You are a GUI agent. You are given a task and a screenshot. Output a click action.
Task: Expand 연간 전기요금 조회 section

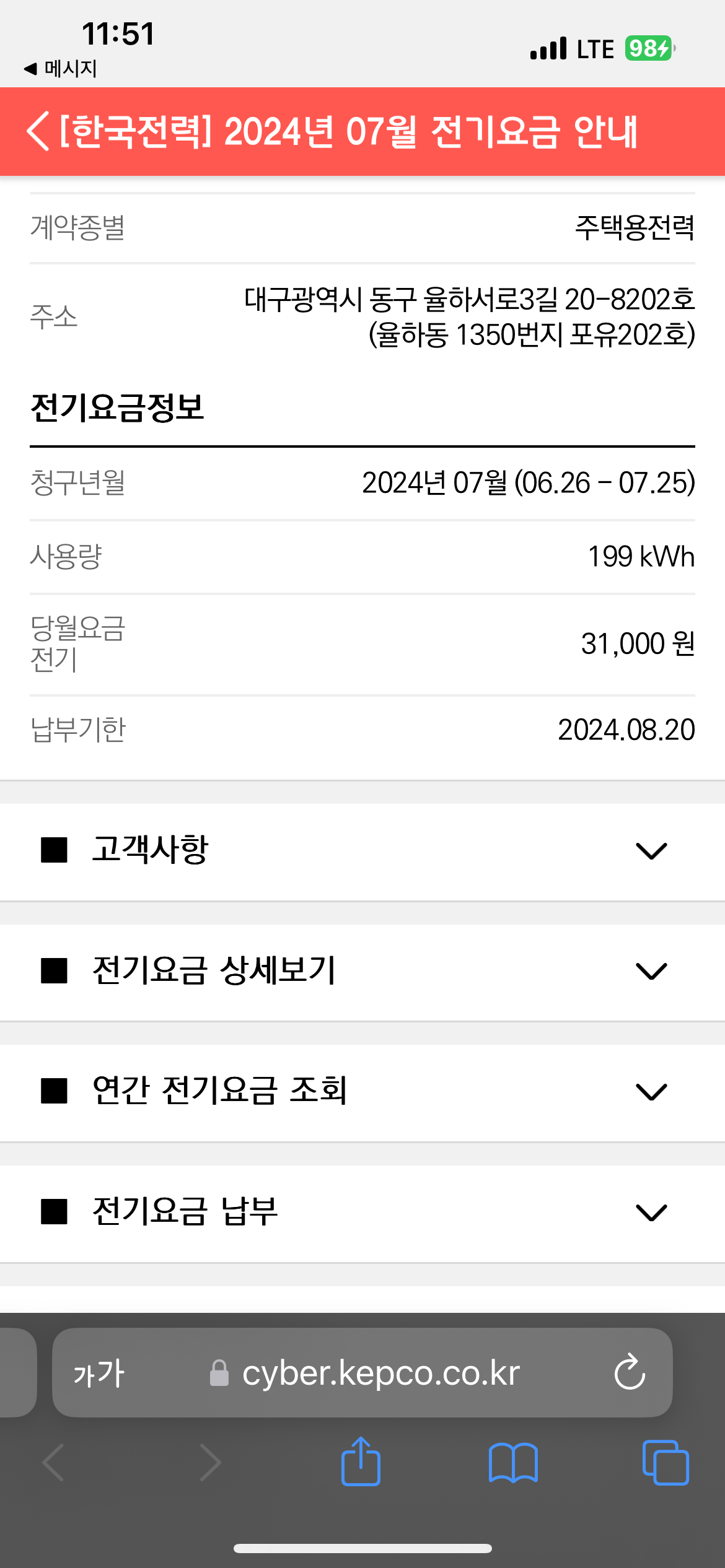[x=651, y=1091]
